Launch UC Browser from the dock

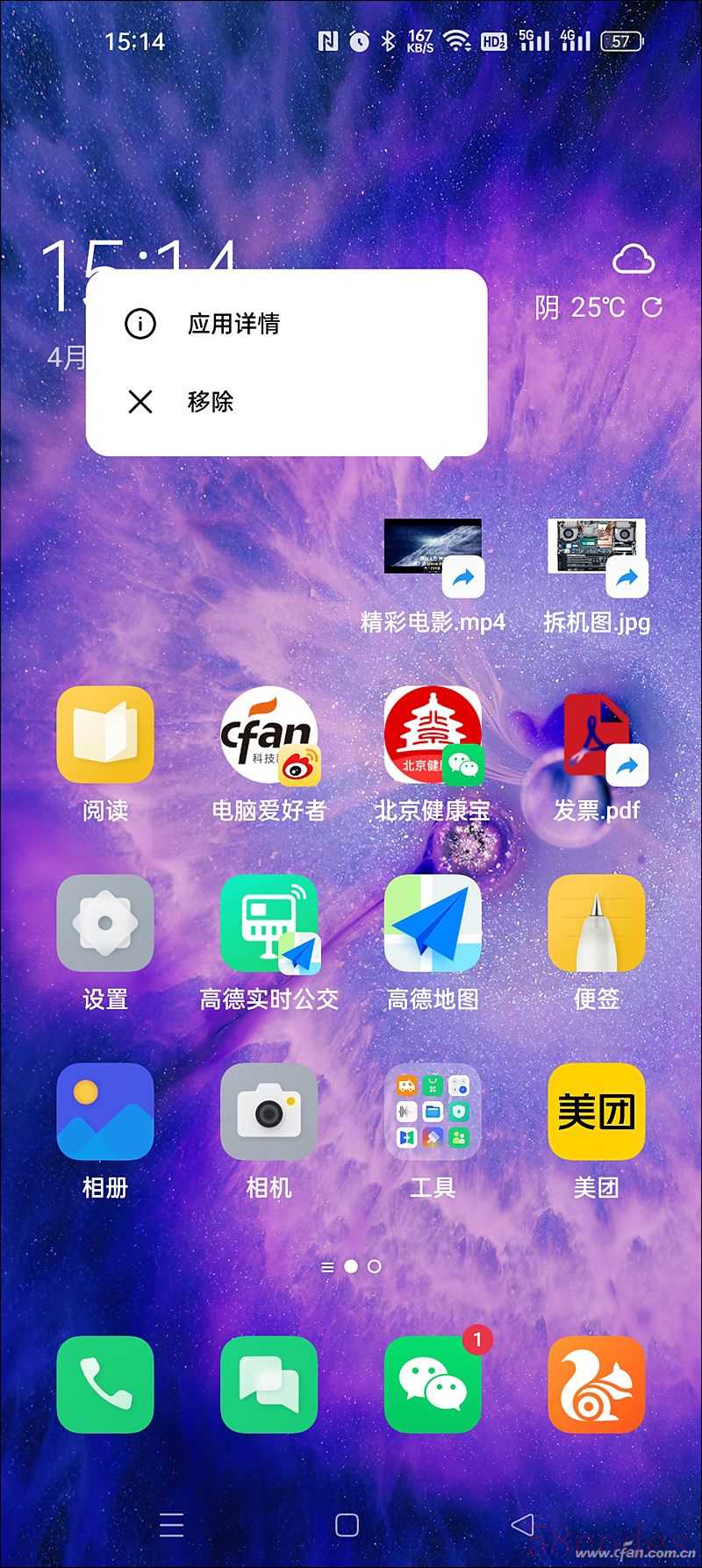(x=597, y=1384)
